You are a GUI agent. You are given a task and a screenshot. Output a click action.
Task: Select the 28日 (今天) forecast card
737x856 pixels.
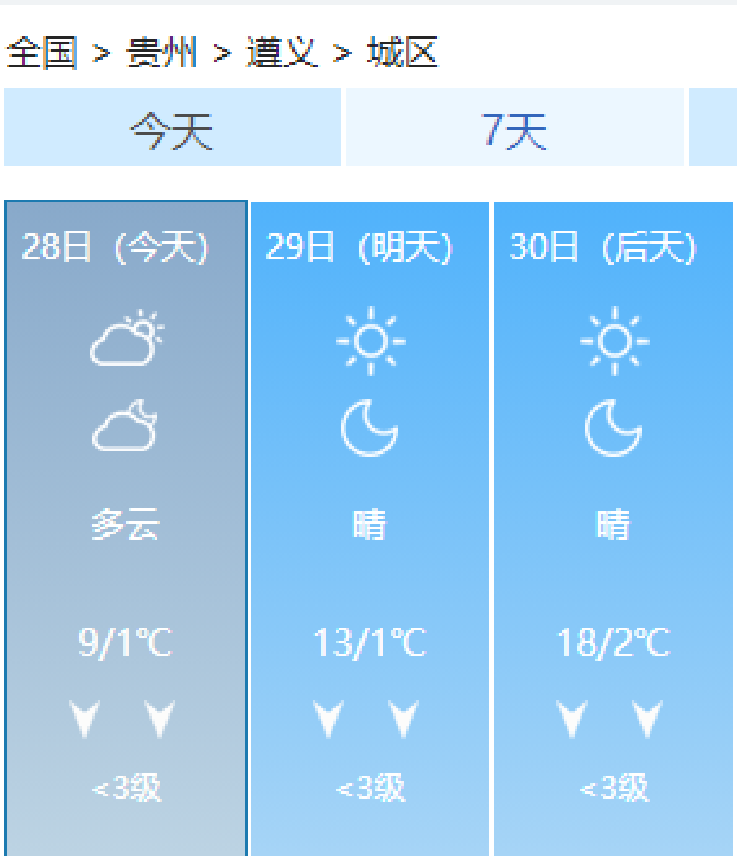pyautogui.click(x=126, y=528)
